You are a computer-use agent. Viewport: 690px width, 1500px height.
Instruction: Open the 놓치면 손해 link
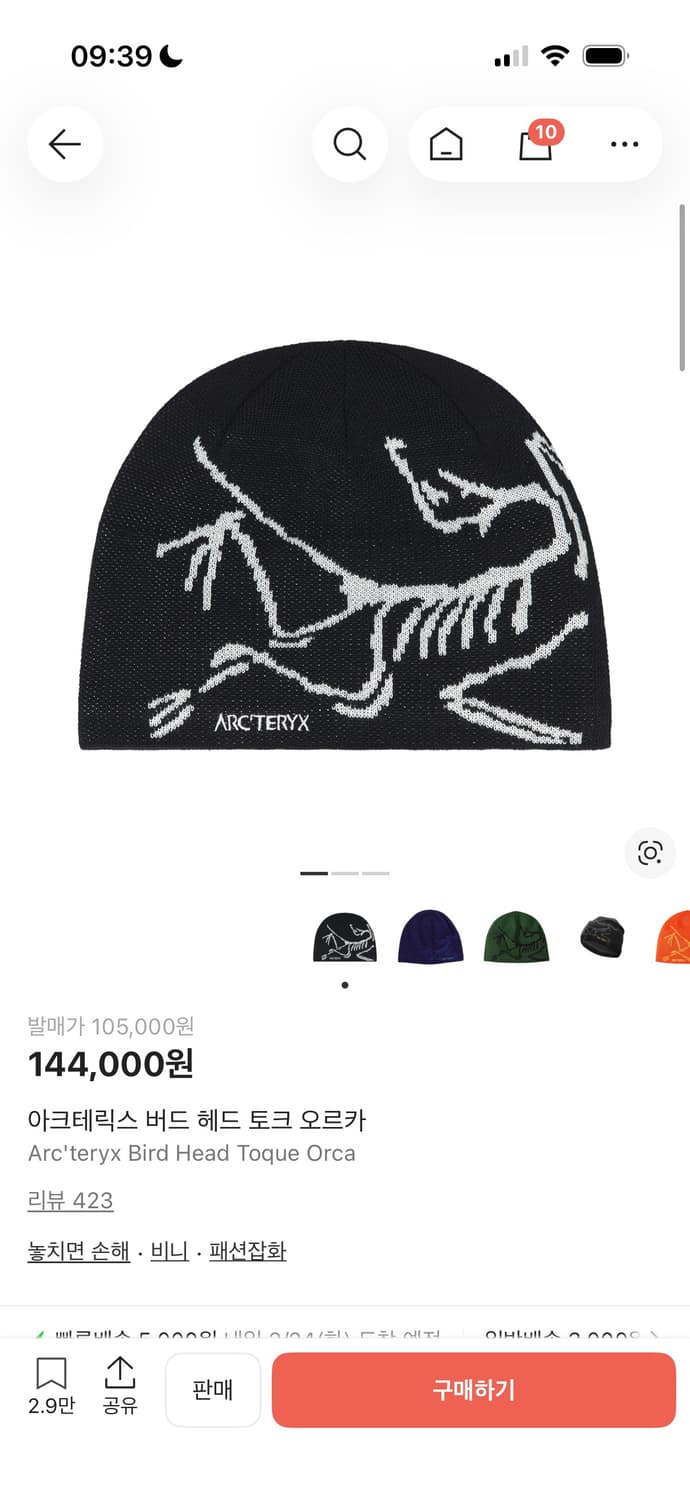tap(79, 1250)
